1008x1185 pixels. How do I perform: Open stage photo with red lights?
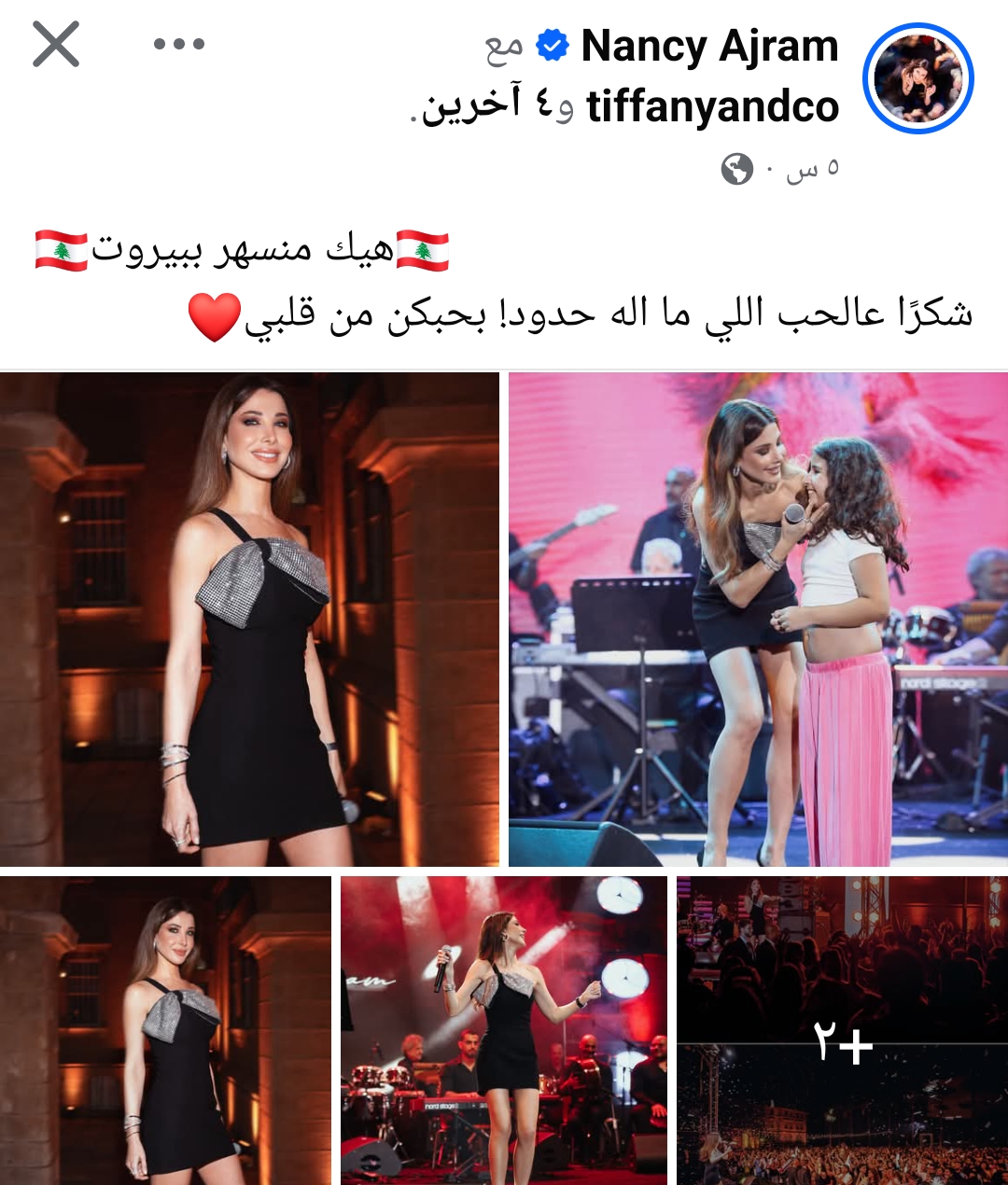[x=503, y=1030]
